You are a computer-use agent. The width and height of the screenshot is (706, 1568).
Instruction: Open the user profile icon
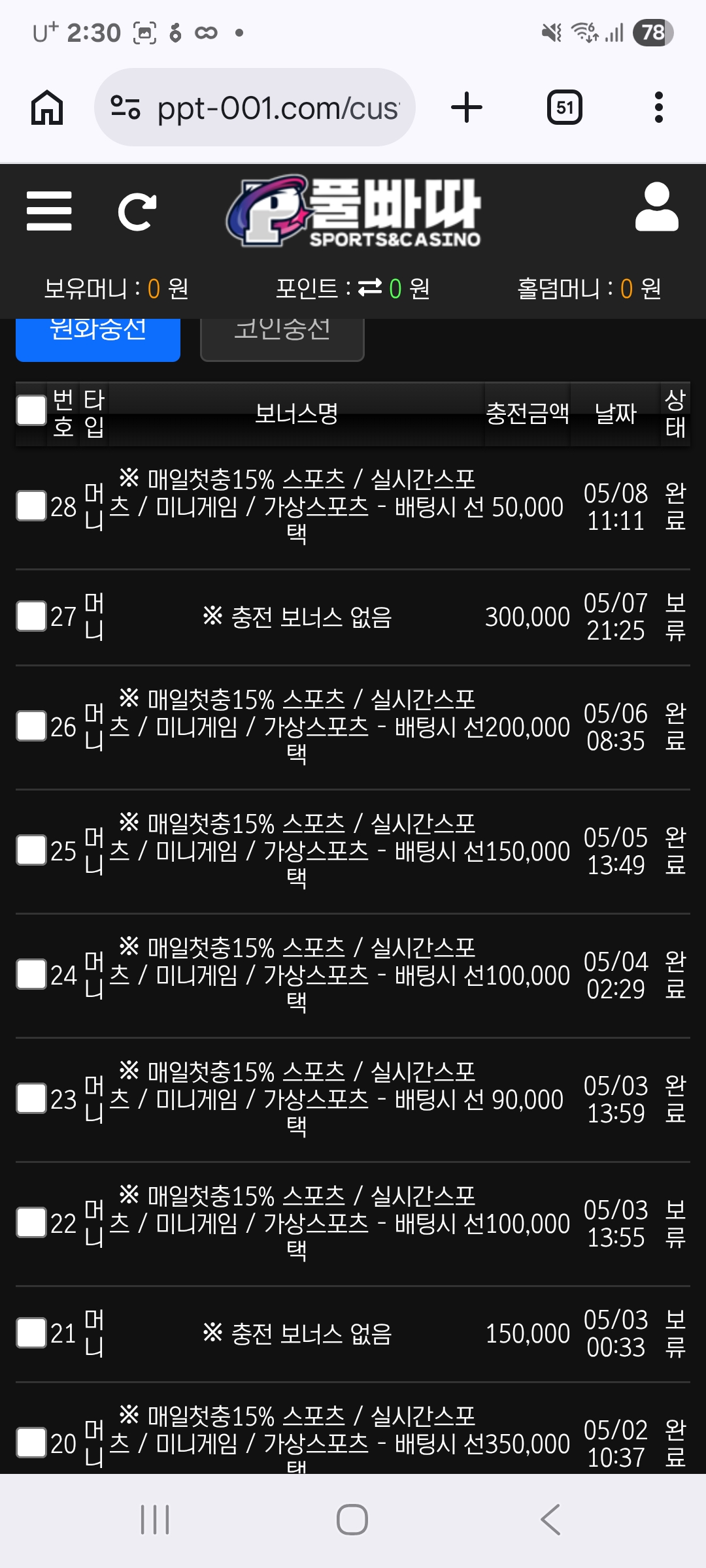click(x=657, y=207)
